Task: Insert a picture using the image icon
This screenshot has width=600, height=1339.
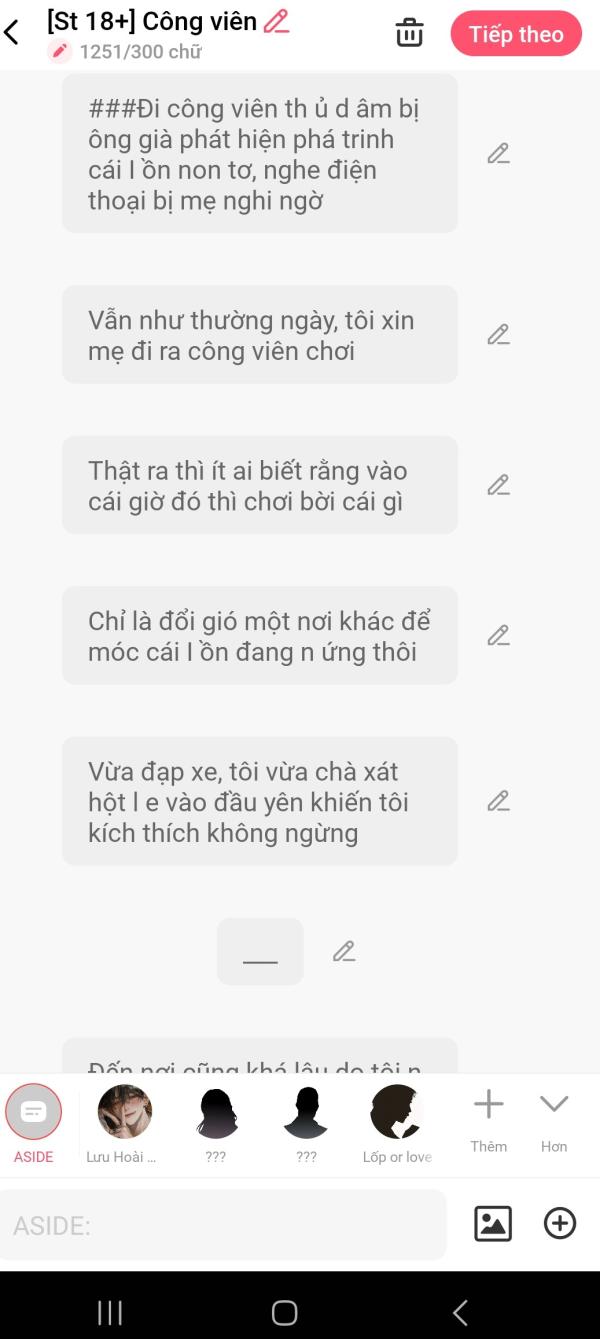Action: [x=493, y=1224]
